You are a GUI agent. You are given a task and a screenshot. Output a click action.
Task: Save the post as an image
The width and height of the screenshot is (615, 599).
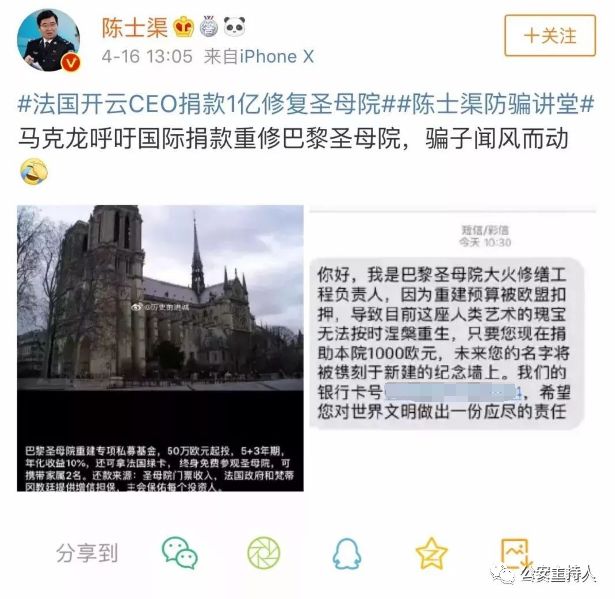point(515,553)
